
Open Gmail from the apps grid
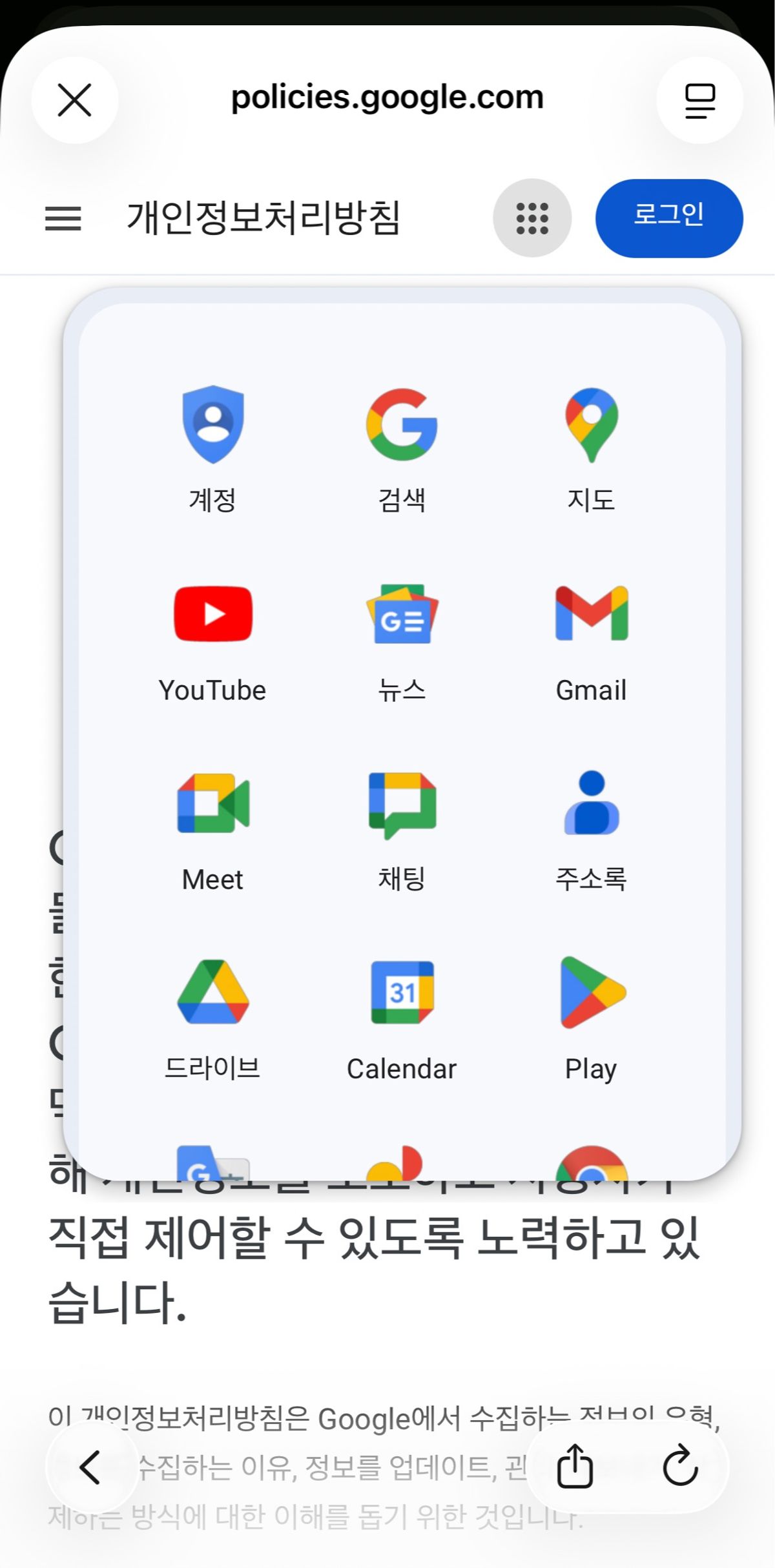pos(591,639)
